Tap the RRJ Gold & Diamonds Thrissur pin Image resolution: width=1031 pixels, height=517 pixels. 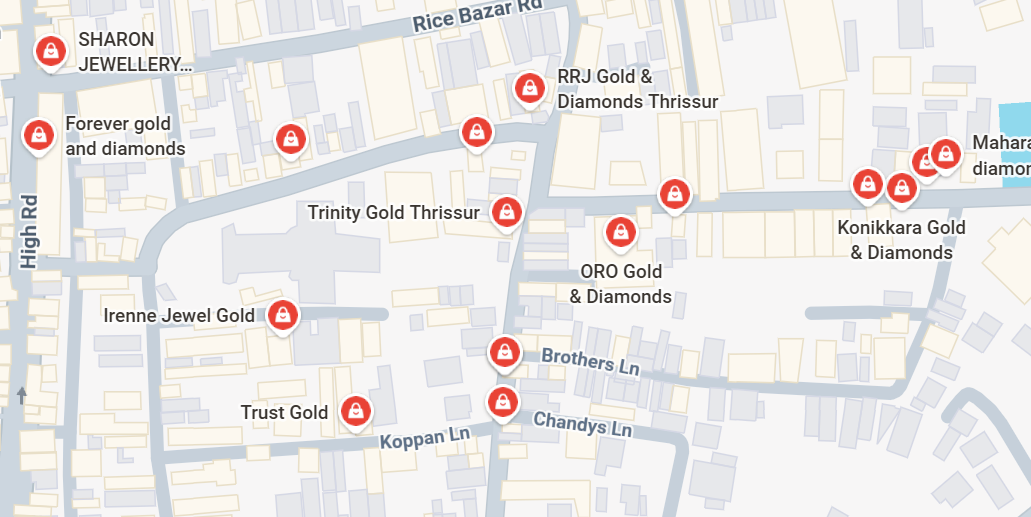pos(529,88)
